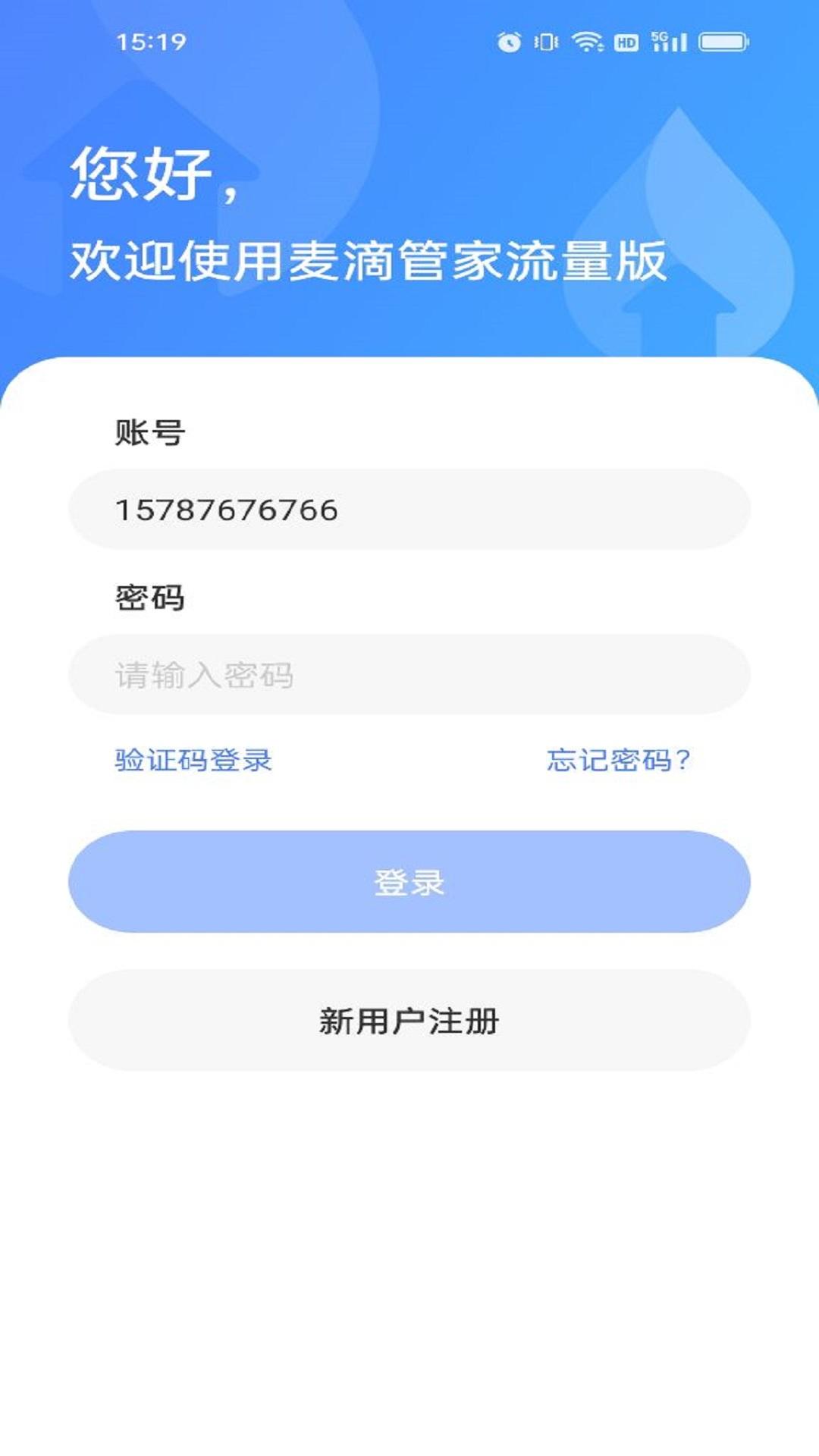819x1456 pixels.
Task: Select the account field containing 15787676766
Action: click(409, 510)
